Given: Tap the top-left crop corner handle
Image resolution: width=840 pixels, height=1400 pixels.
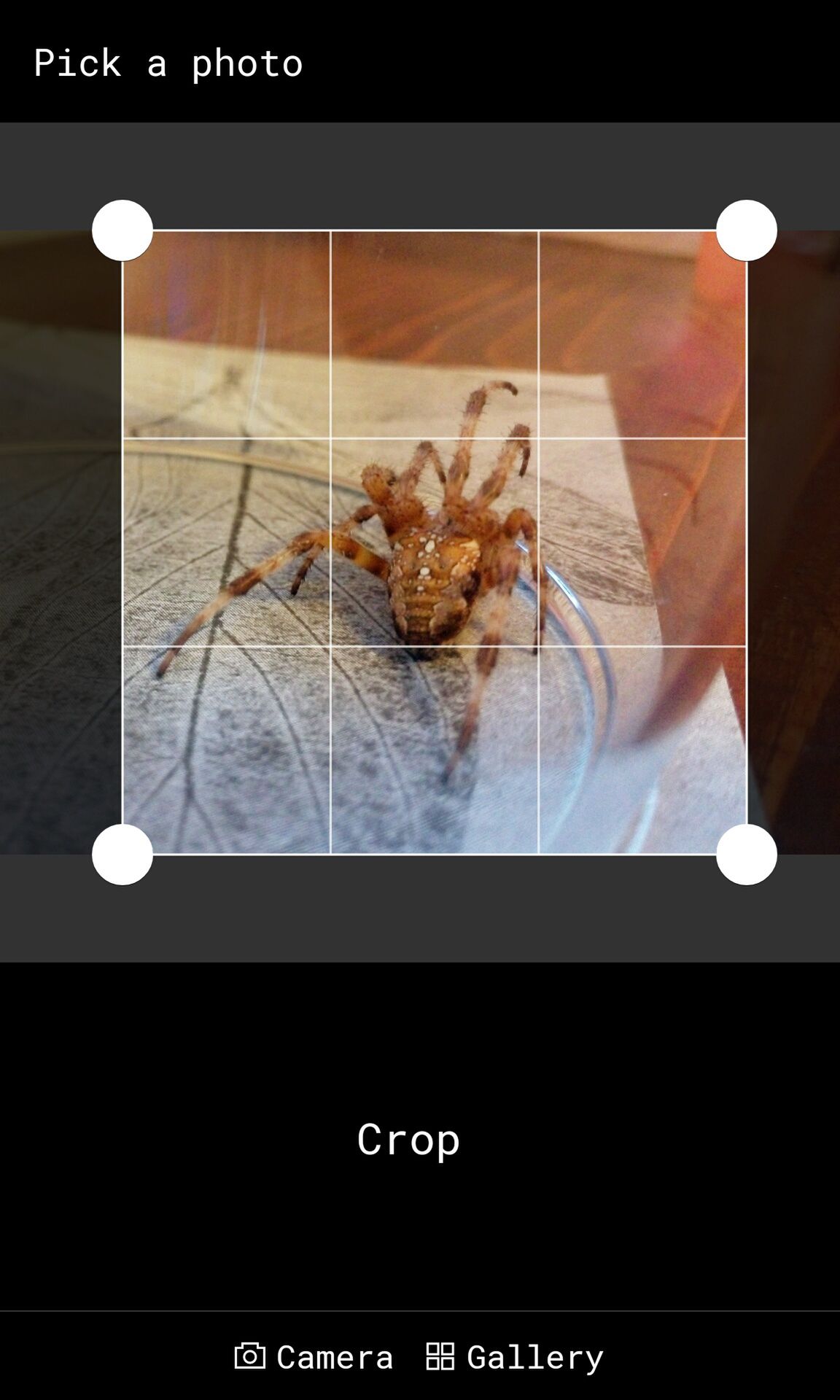Looking at the screenshot, I should pos(122,230).
